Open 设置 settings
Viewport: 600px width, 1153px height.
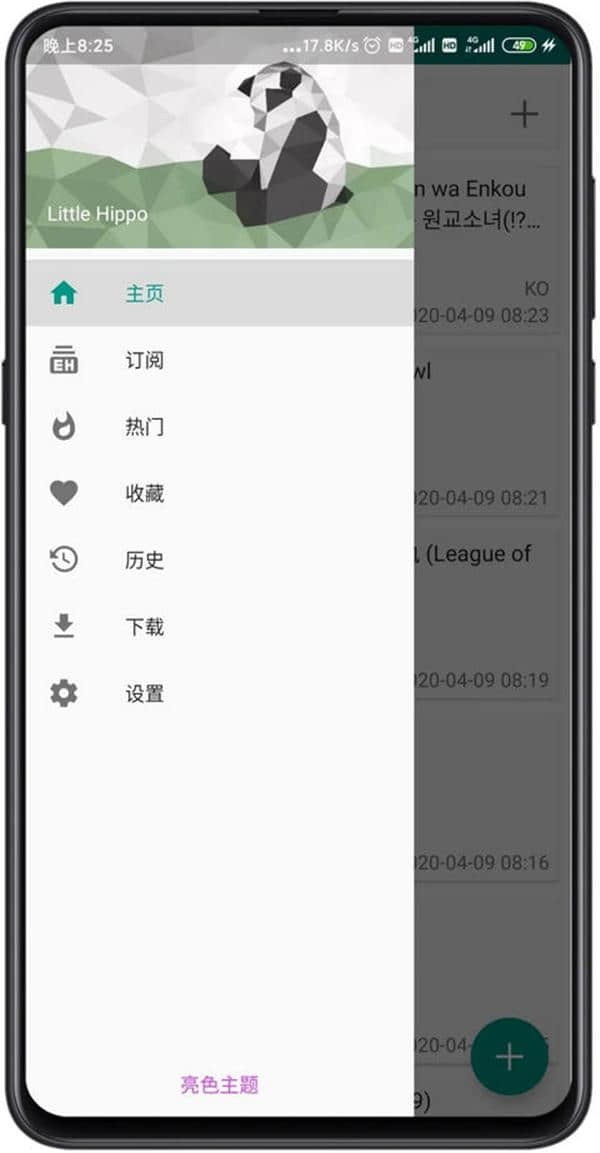(x=144, y=694)
